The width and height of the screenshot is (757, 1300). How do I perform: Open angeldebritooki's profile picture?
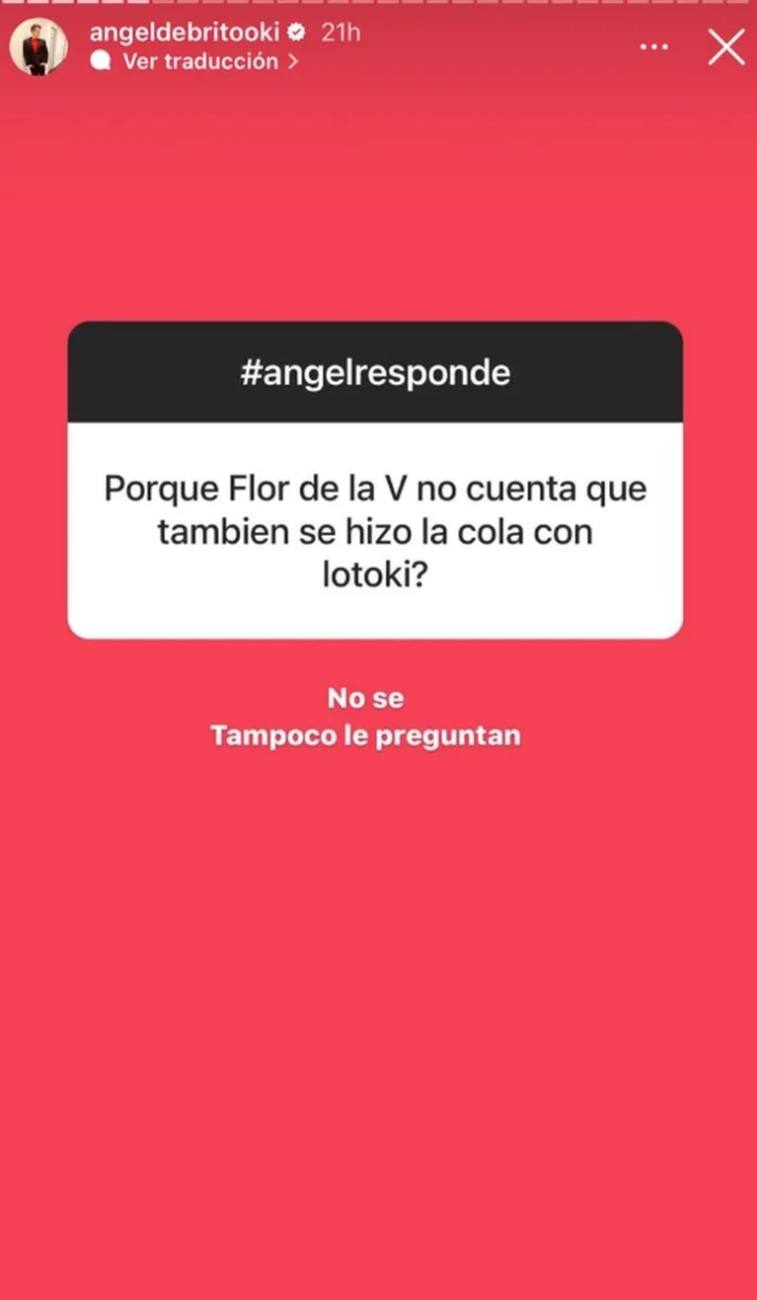(x=39, y=47)
